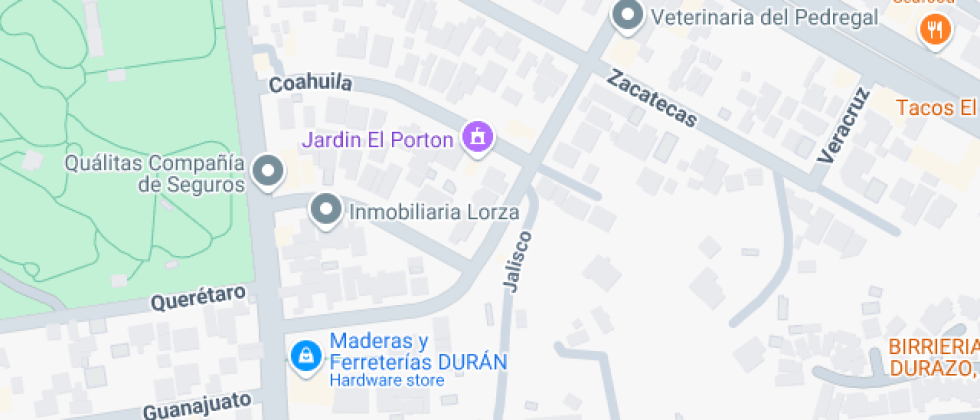980x420 pixels.
Task: Open the Inmobiliaria Lorza location pin
Action: tap(326, 211)
